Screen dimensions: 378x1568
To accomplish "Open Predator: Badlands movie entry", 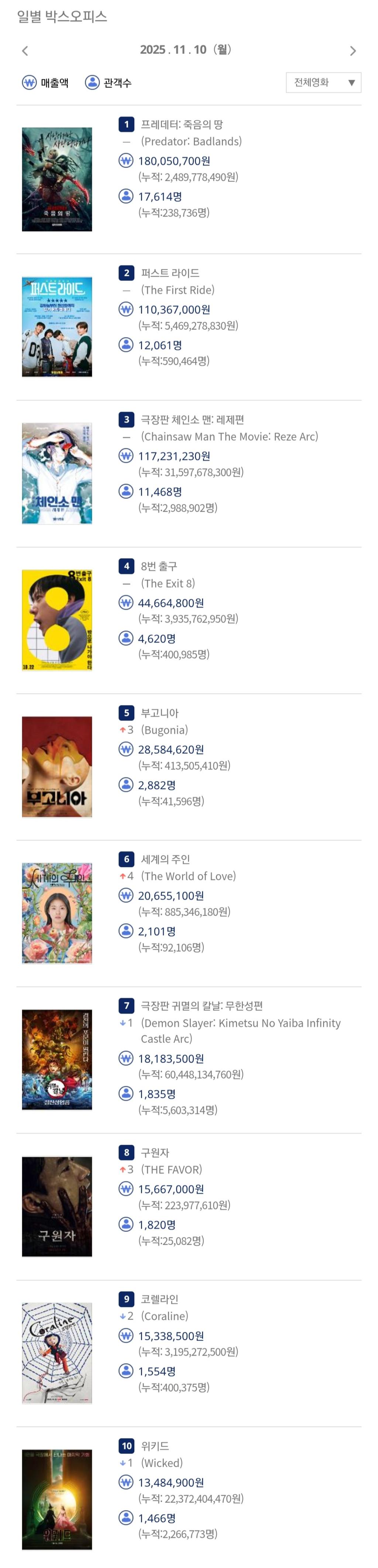I will point(181,125).
